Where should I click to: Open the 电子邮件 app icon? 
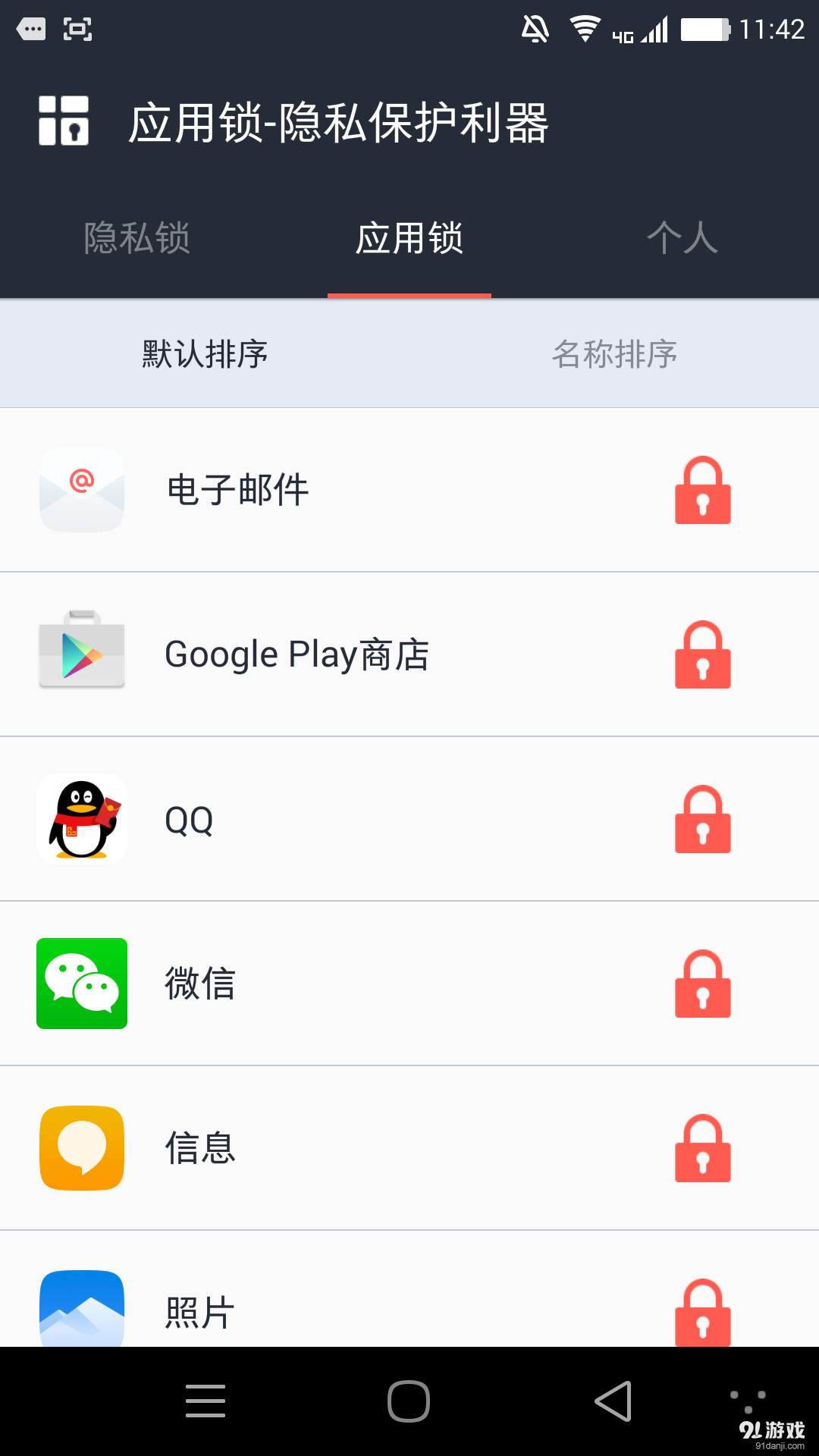point(81,490)
